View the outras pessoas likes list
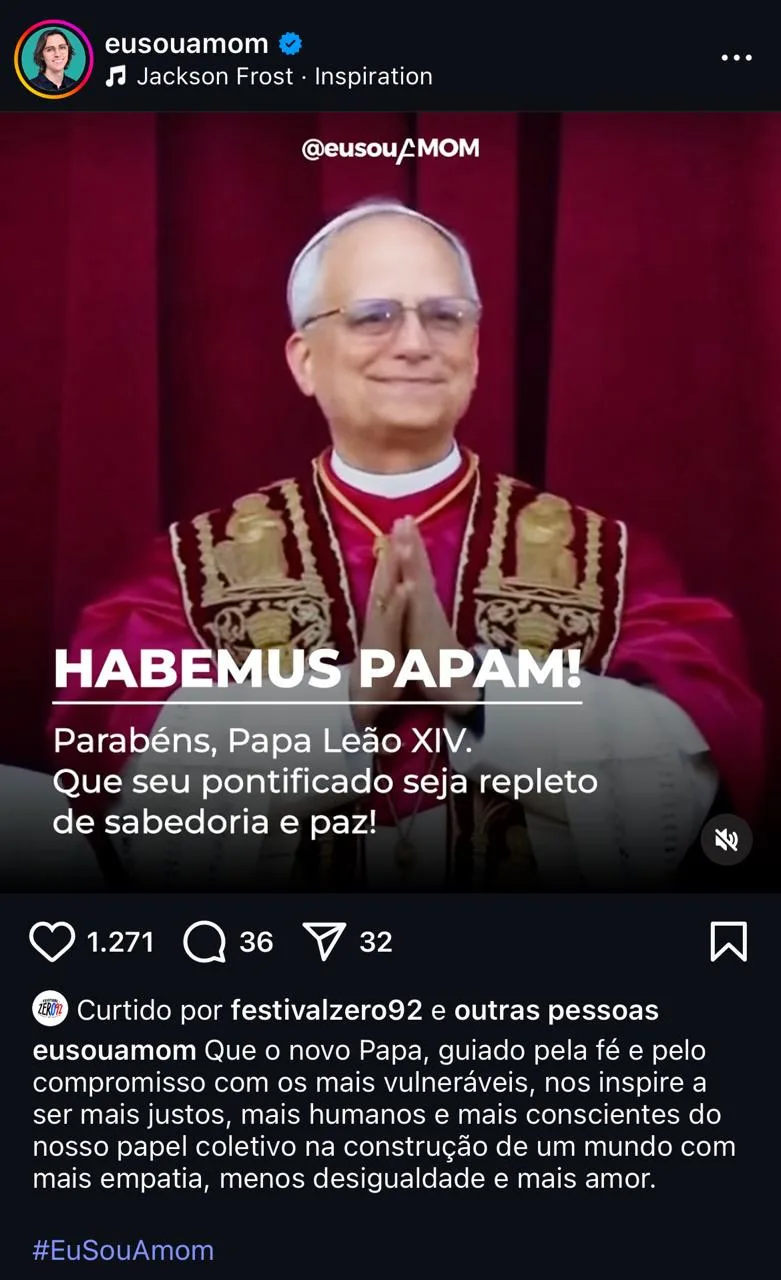The height and width of the screenshot is (1280, 781). click(556, 1010)
